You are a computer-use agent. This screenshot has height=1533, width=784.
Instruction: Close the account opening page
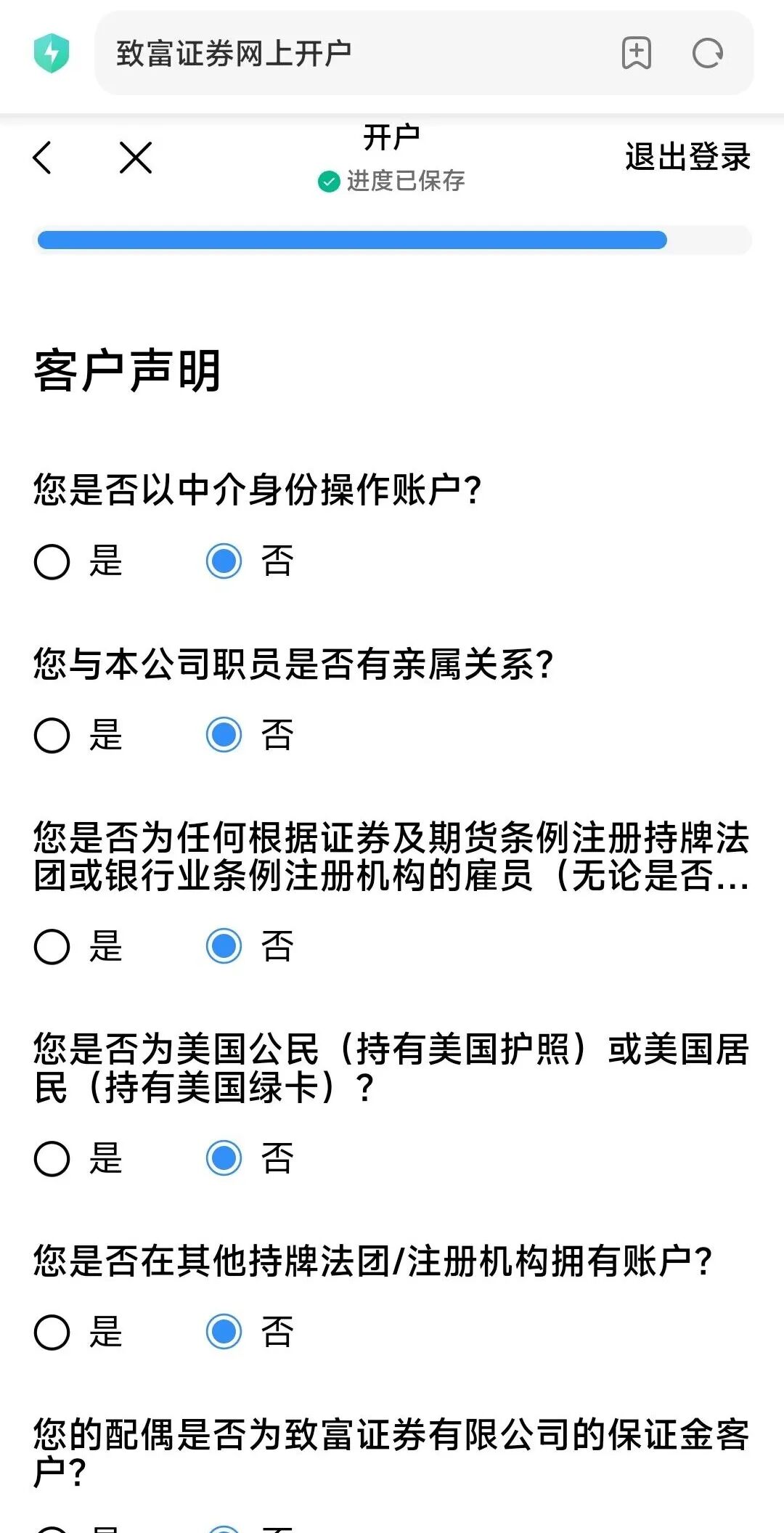136,158
